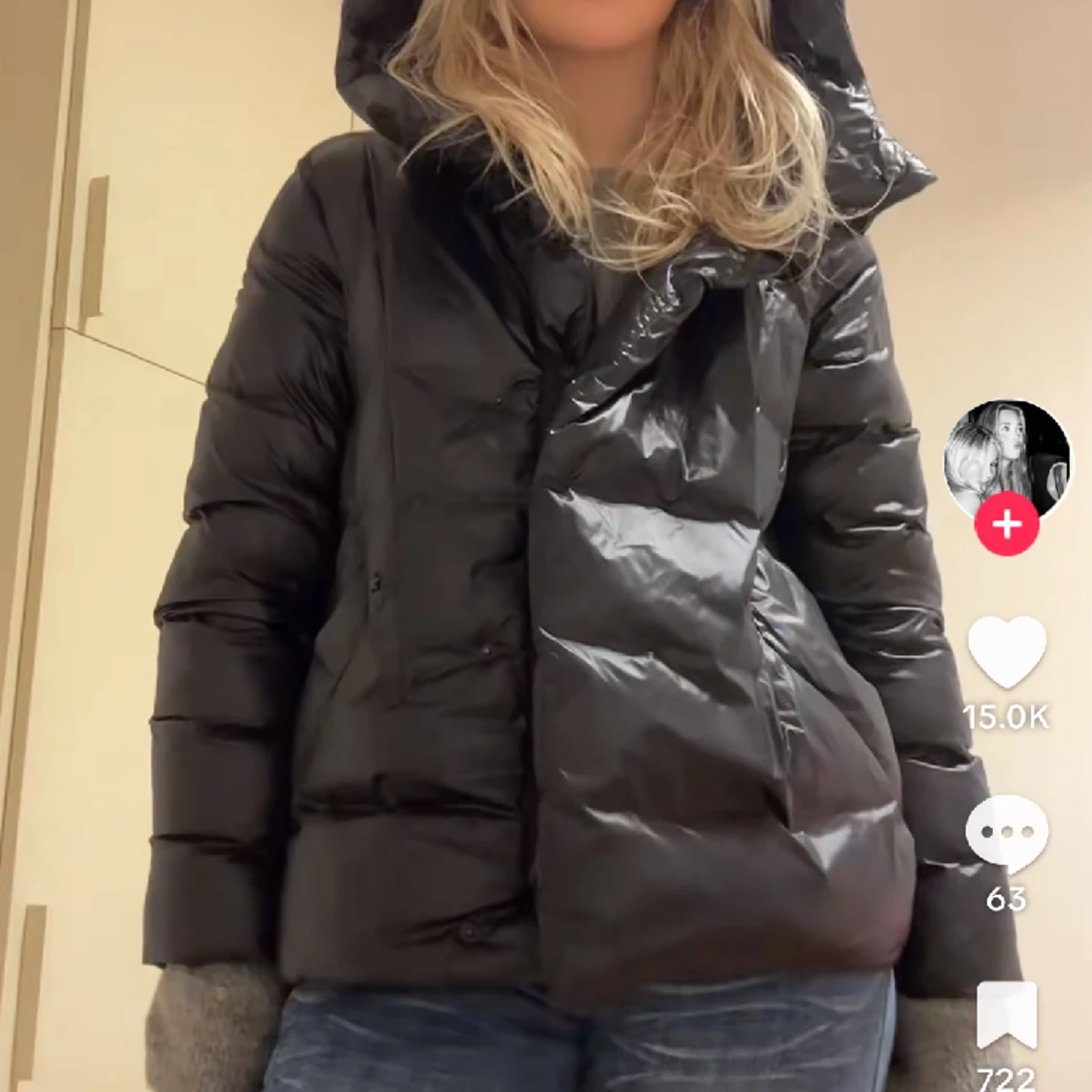Open the comments on this video
This screenshot has height=1092, width=1092.
click(x=1007, y=833)
